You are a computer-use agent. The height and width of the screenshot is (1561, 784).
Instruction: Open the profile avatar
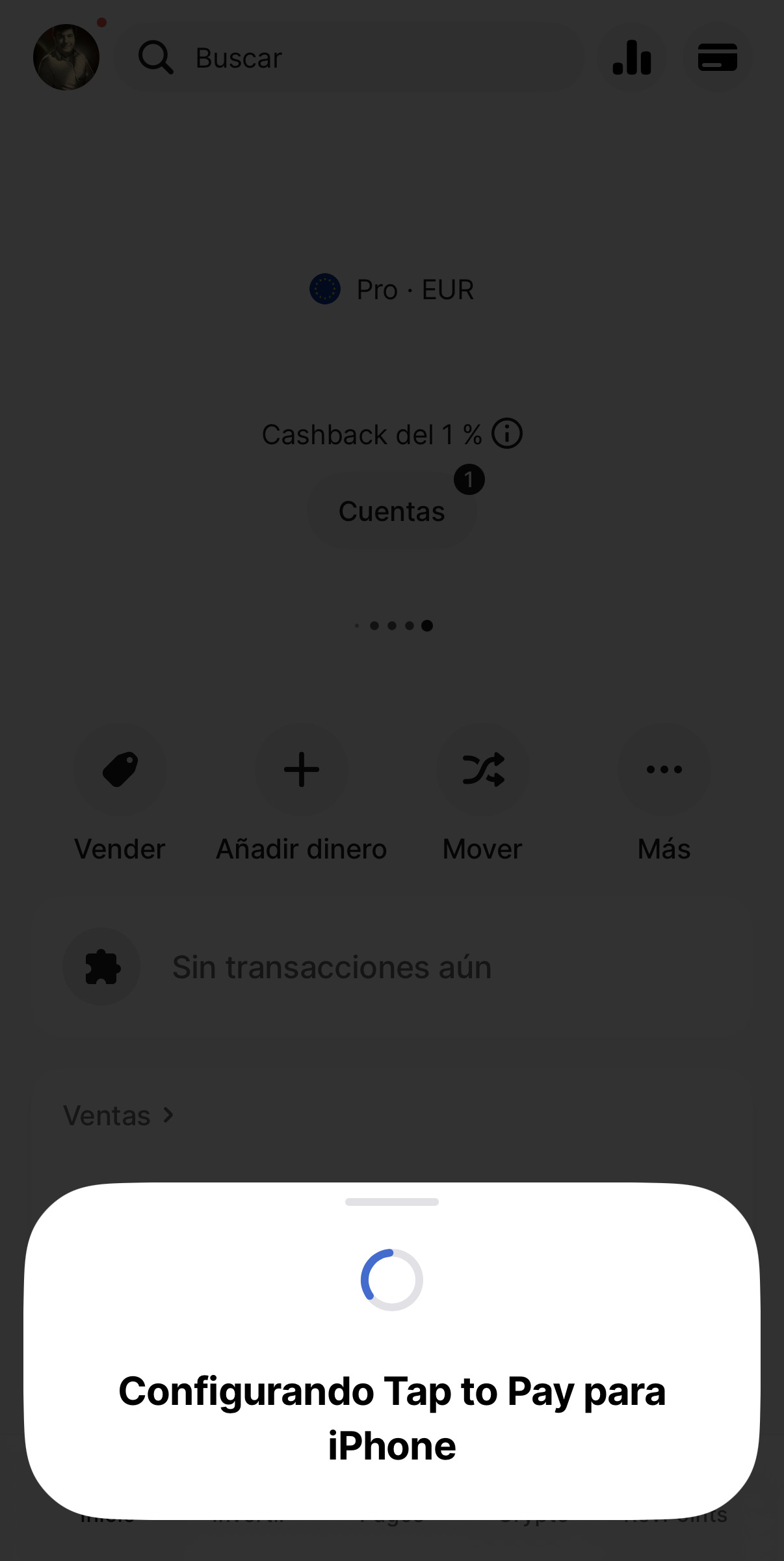tap(66, 57)
